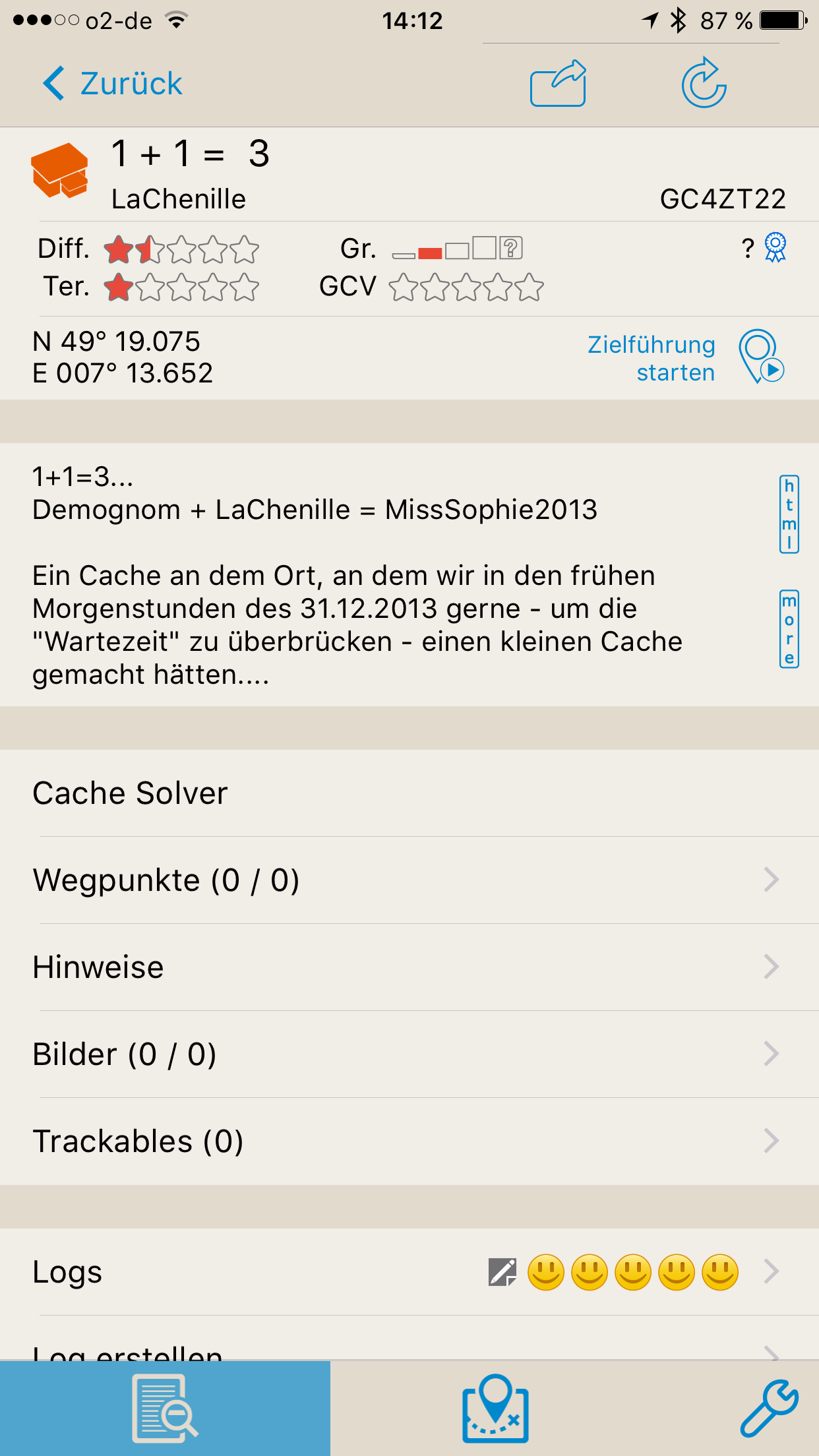This screenshot has height=1456, width=819.
Task: Switch to the map tab
Action: pos(495,1409)
